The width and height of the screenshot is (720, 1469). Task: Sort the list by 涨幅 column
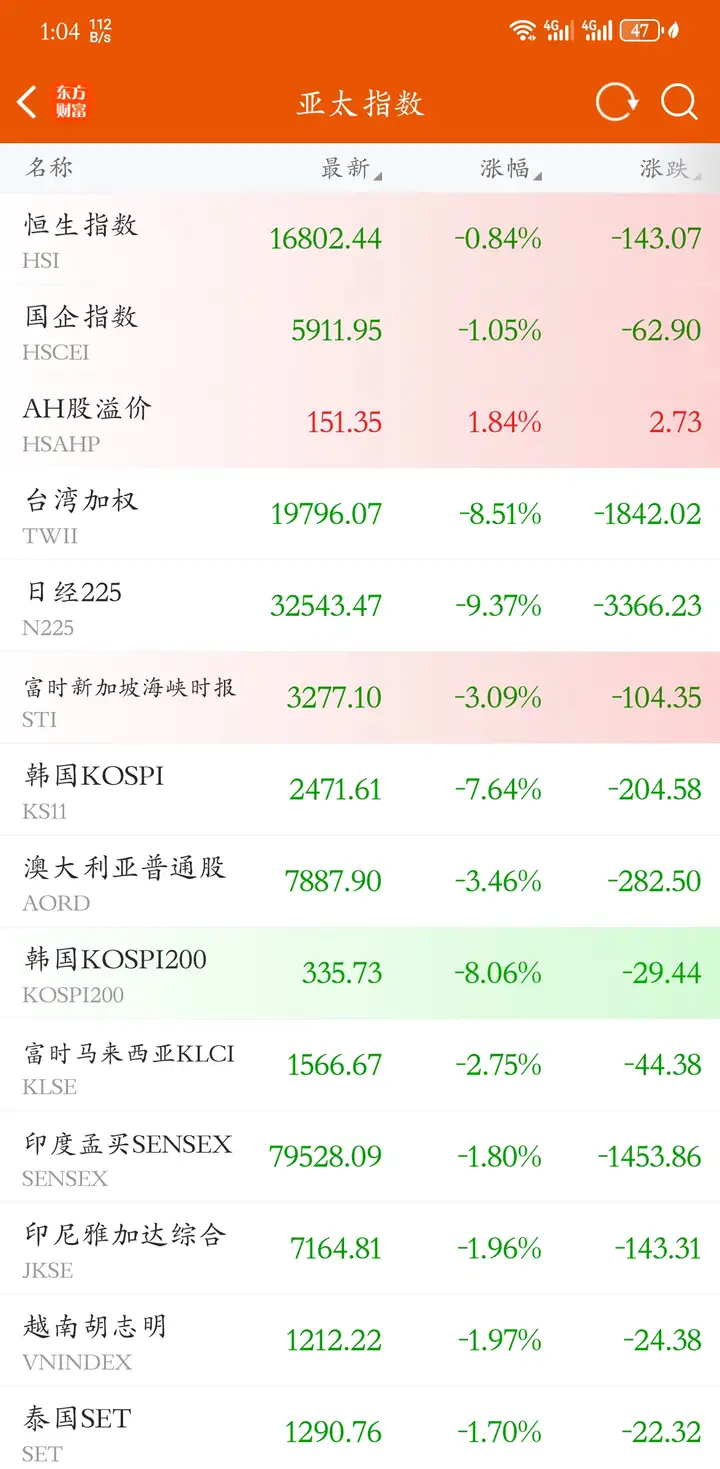pos(509,168)
